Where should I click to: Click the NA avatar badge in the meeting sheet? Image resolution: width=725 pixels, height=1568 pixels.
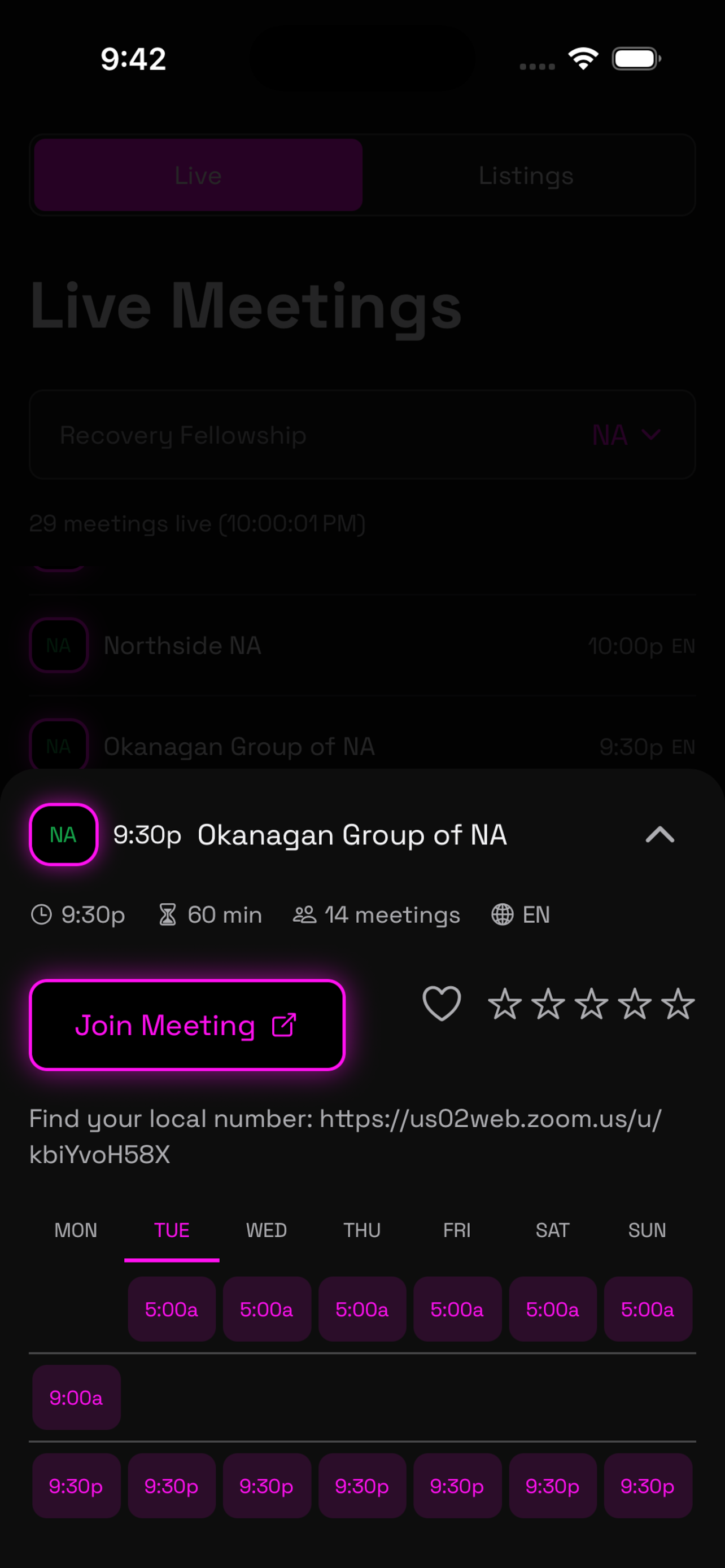[x=63, y=835]
